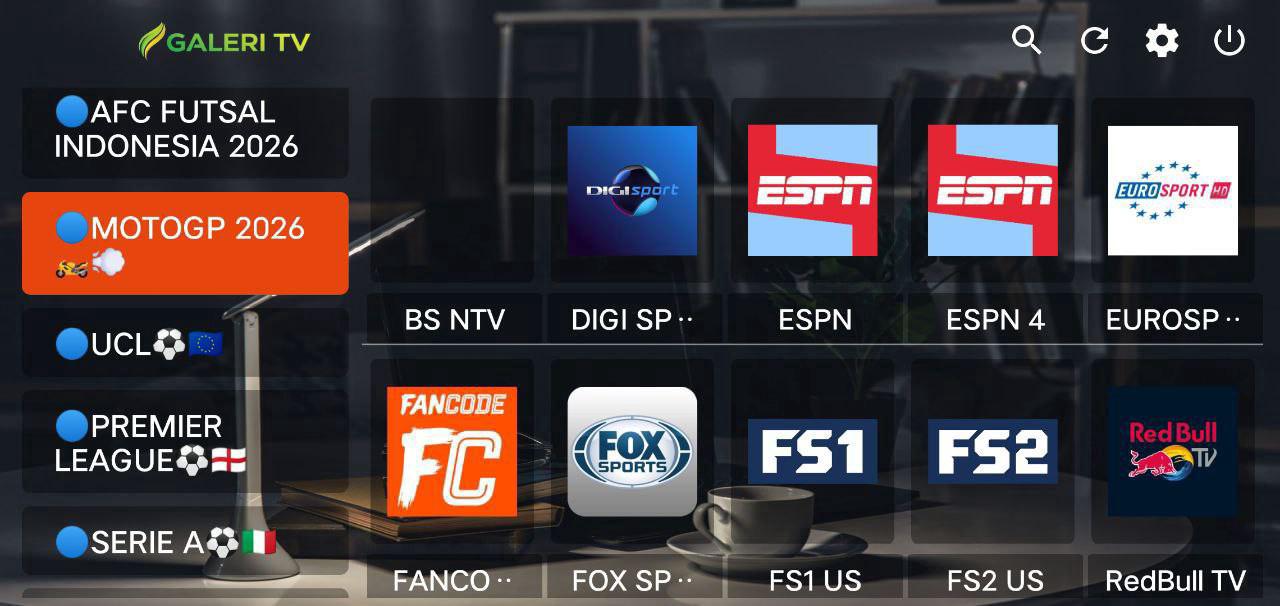Open the search icon
Image resolution: width=1280 pixels, height=606 pixels.
pos(1026,41)
